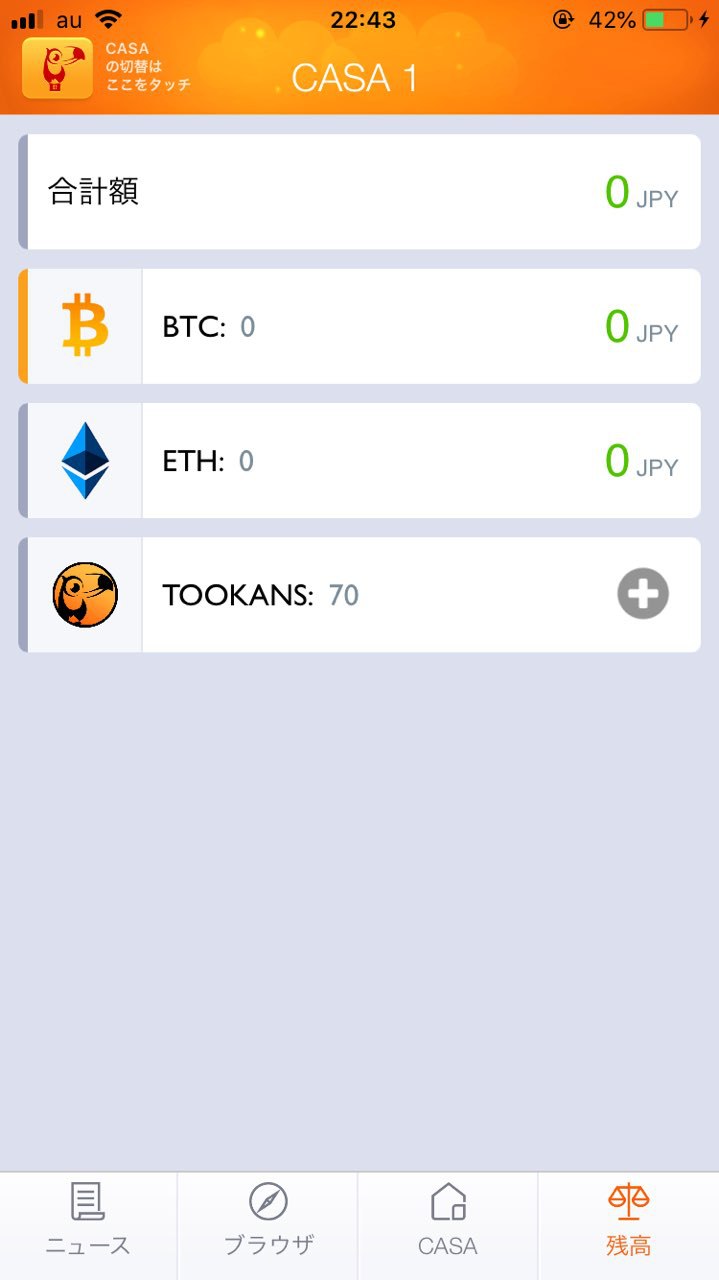Add TOOKANS with the plus button

[x=642, y=595]
